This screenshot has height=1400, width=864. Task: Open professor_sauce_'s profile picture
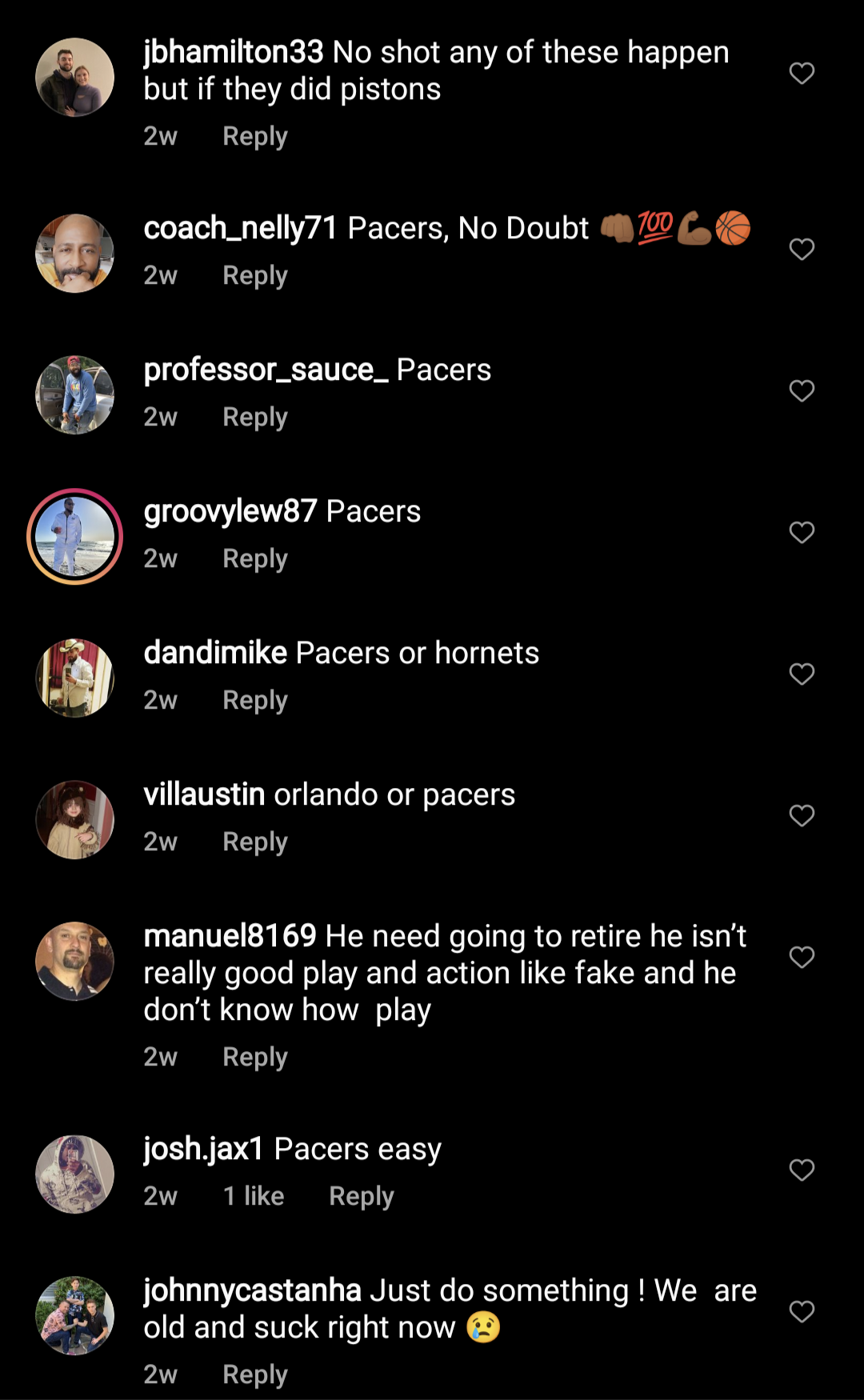(x=75, y=395)
